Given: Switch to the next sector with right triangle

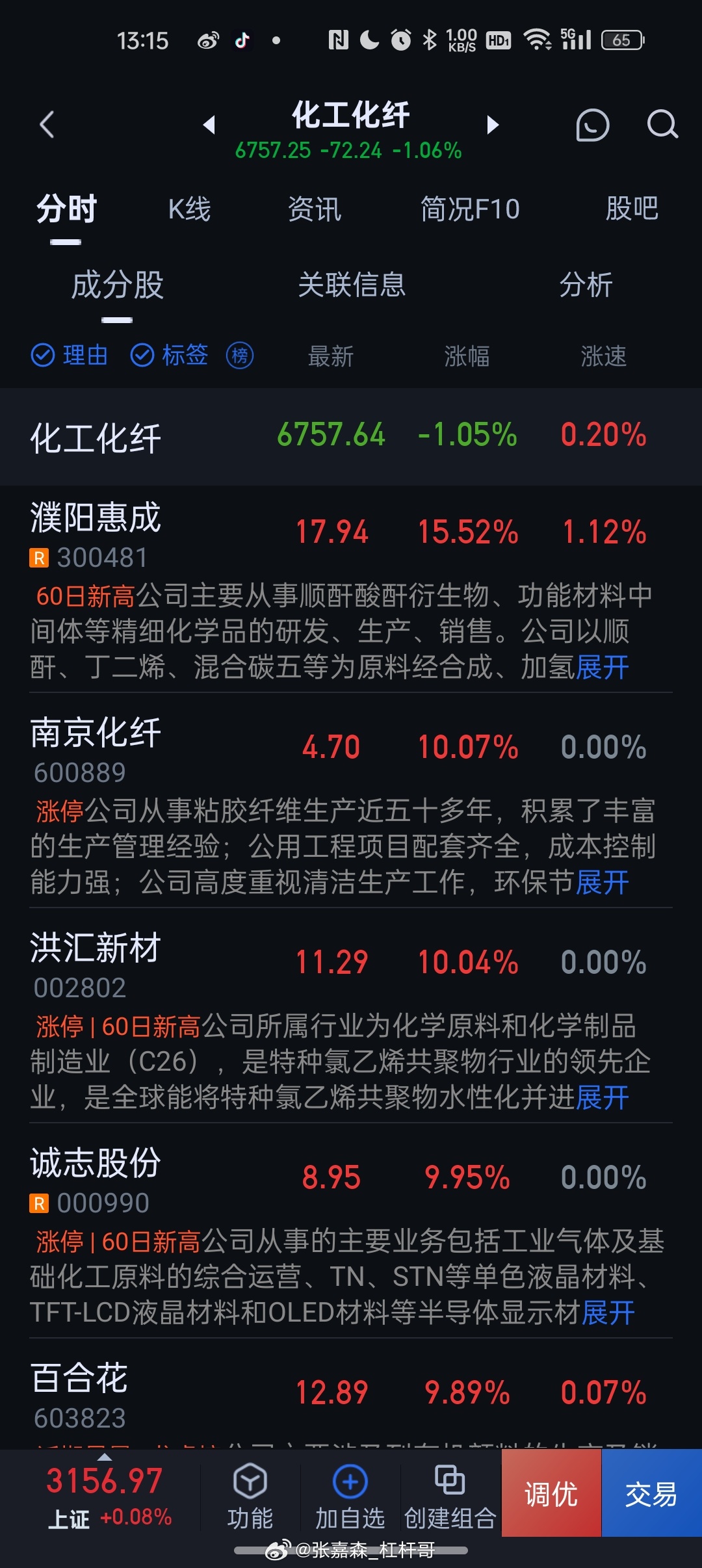Looking at the screenshot, I should coord(493,124).
